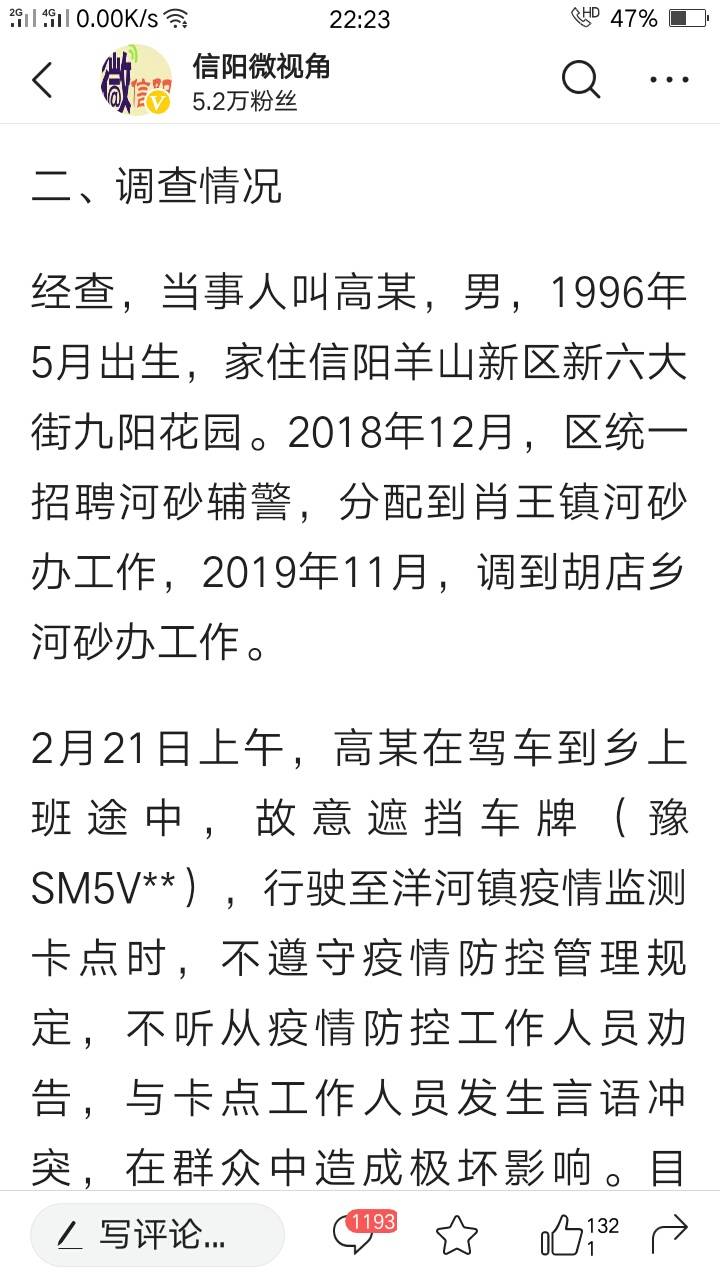
Task: Search within this account's articles
Action: [x=581, y=79]
